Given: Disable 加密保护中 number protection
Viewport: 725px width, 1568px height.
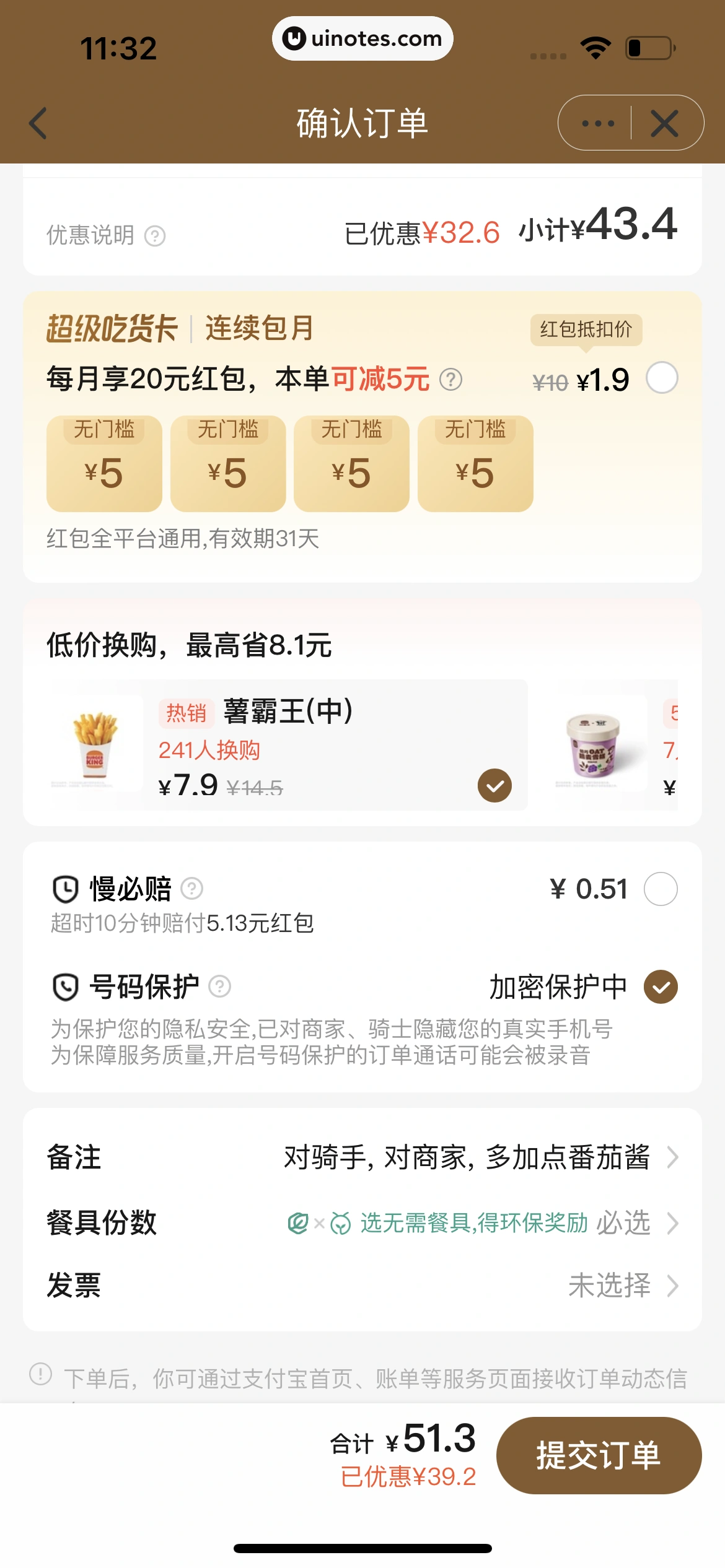Looking at the screenshot, I should tap(661, 987).
